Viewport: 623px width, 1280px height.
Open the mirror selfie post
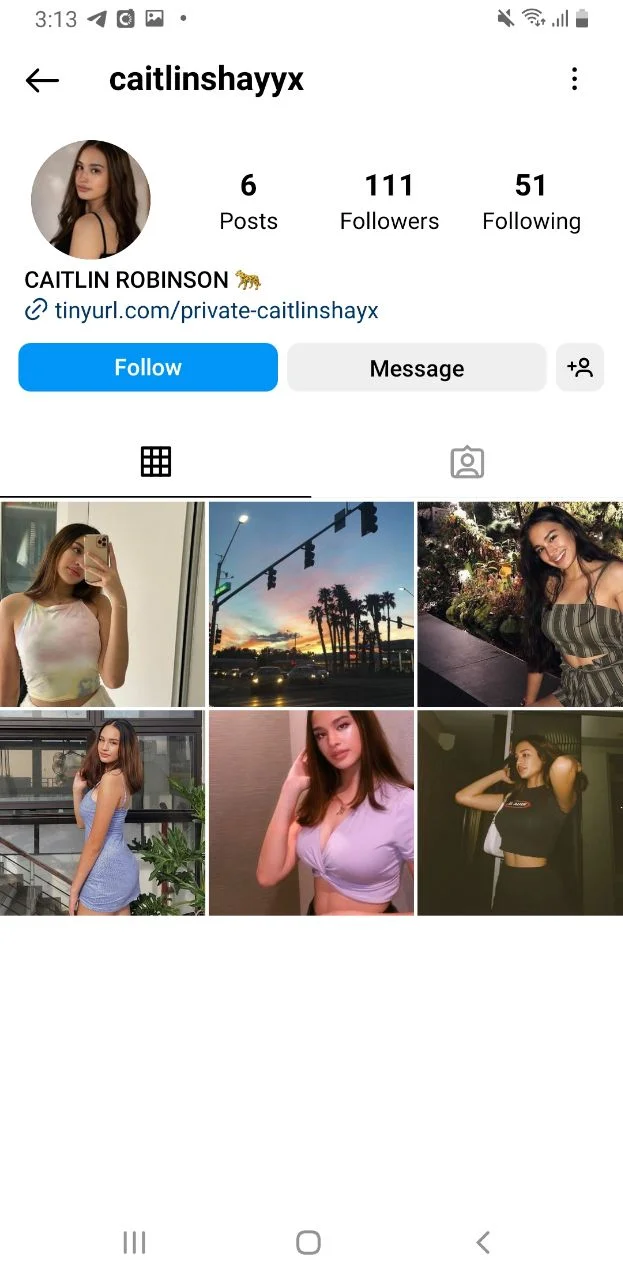(x=102, y=604)
